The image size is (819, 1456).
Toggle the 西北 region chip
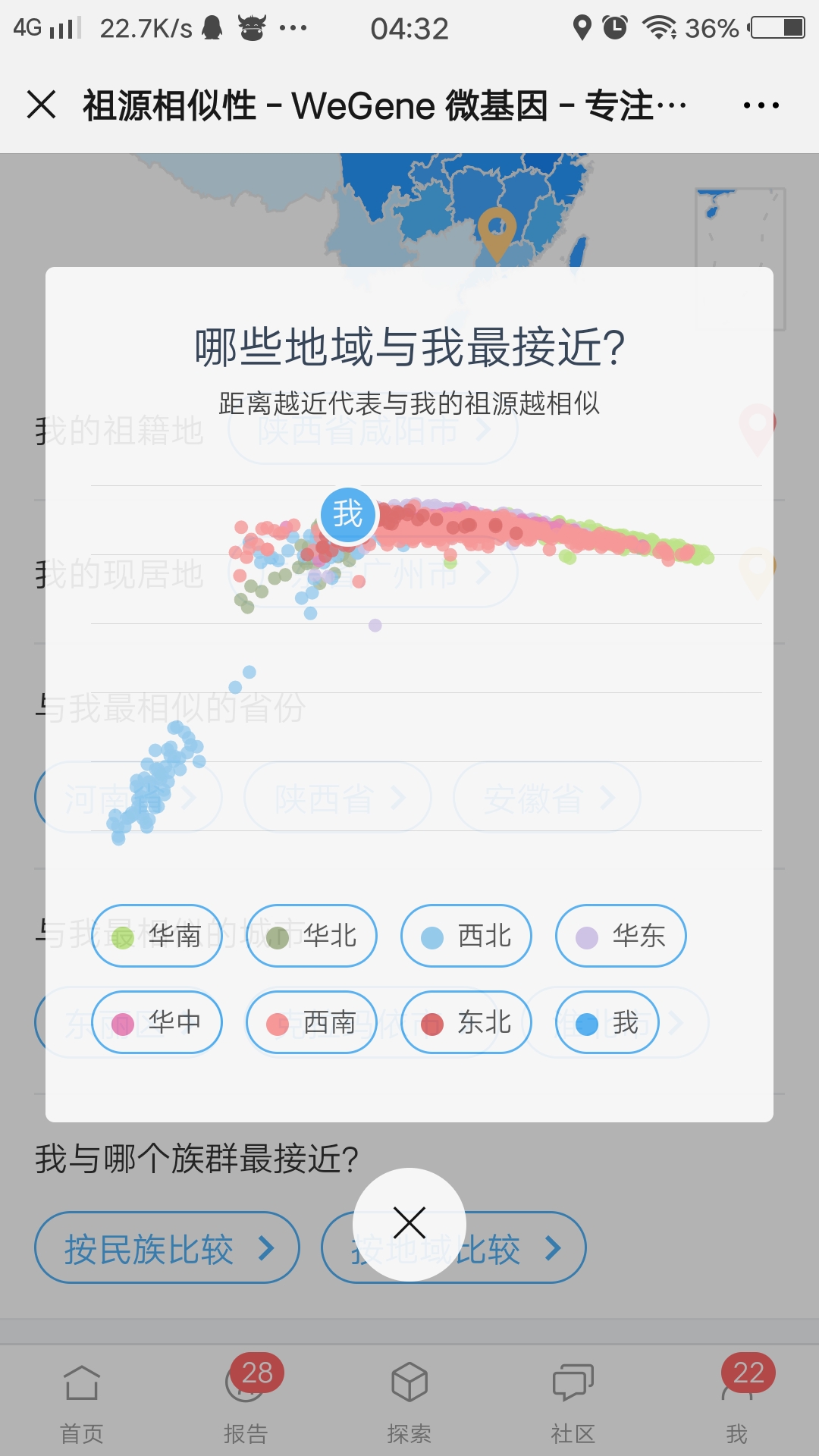tap(466, 936)
